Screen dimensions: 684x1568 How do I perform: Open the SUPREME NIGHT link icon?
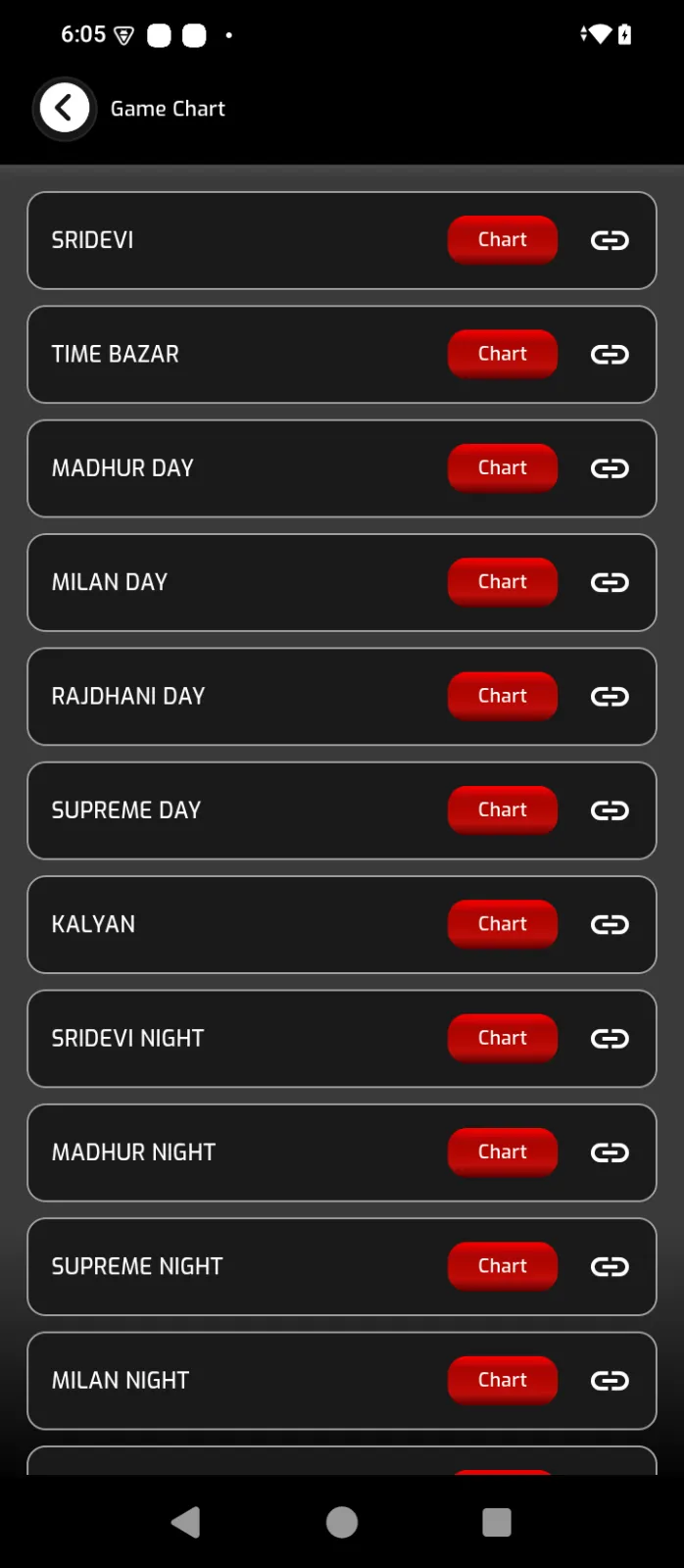610,1266
